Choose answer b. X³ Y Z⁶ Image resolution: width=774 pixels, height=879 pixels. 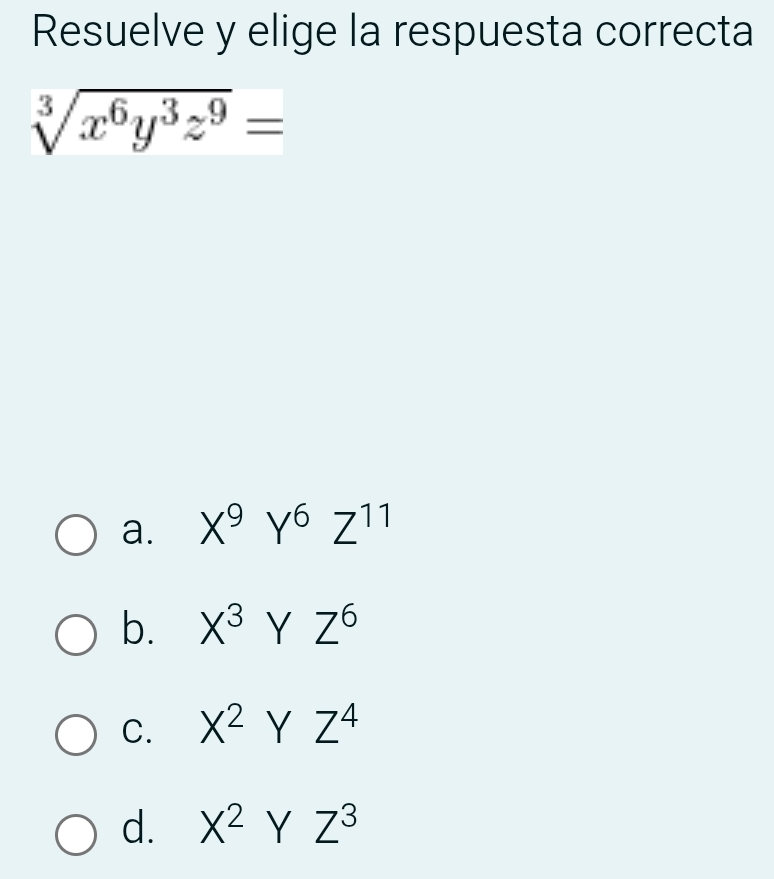pyautogui.click(x=76, y=635)
